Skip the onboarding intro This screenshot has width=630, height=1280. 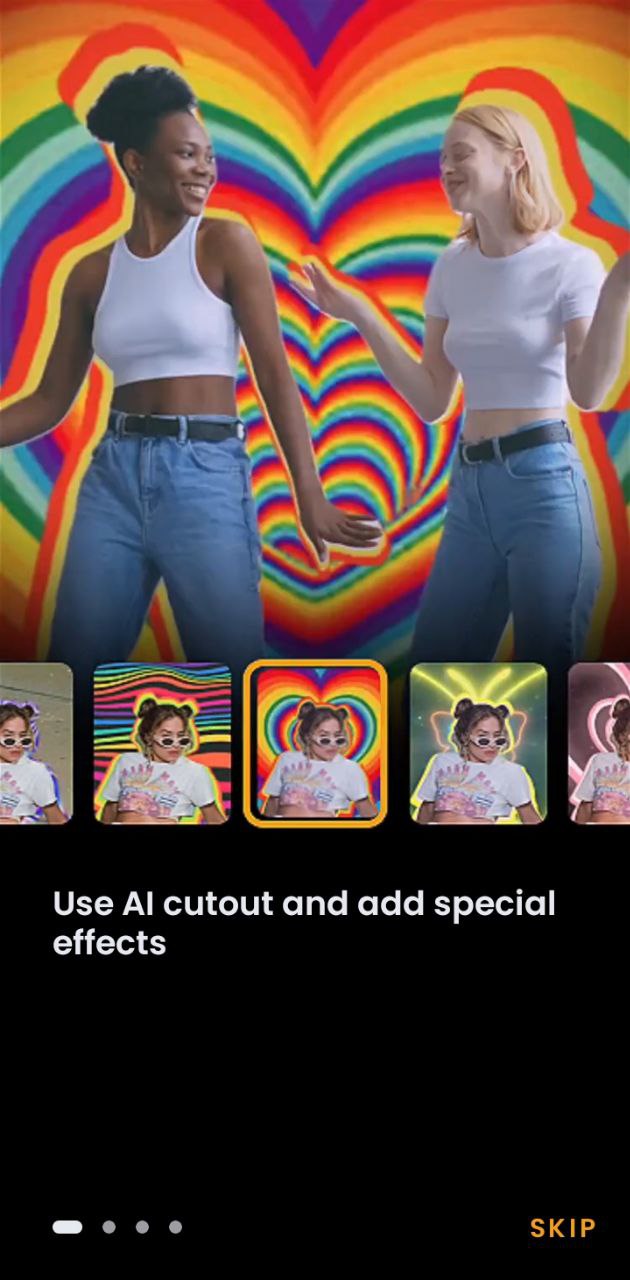[x=562, y=1228]
